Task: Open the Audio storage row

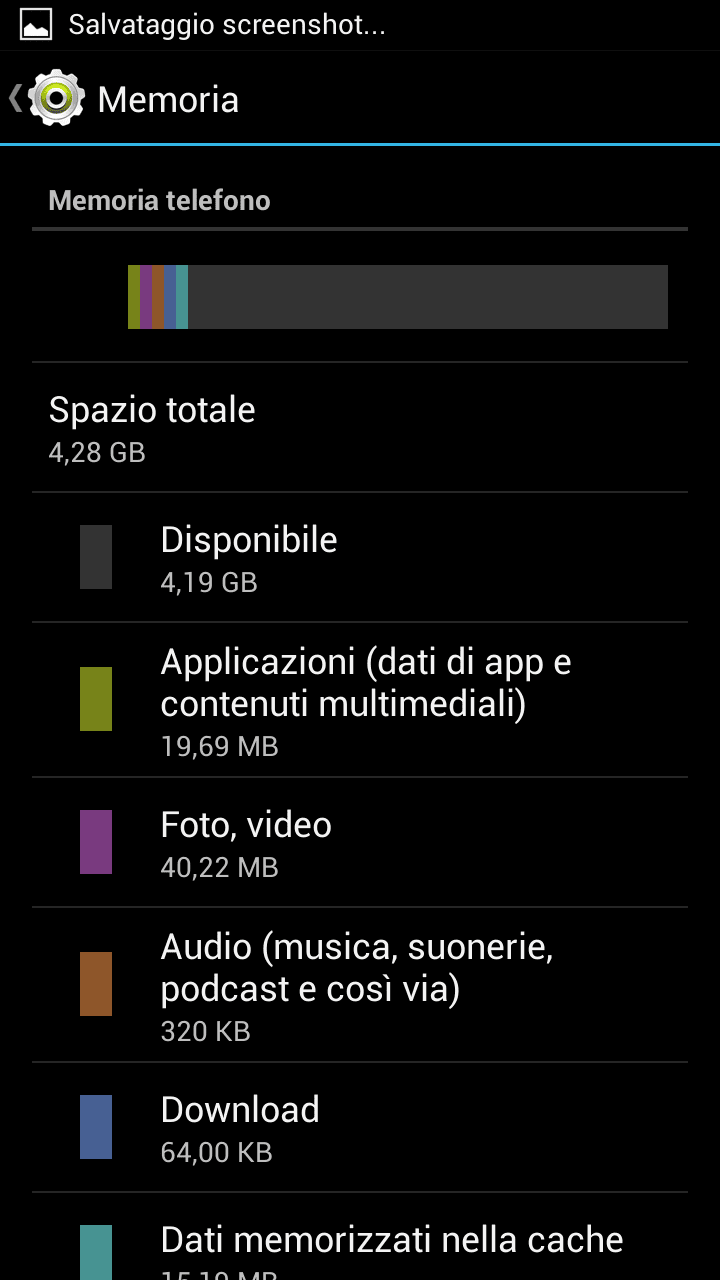Action: pyautogui.click(x=360, y=985)
